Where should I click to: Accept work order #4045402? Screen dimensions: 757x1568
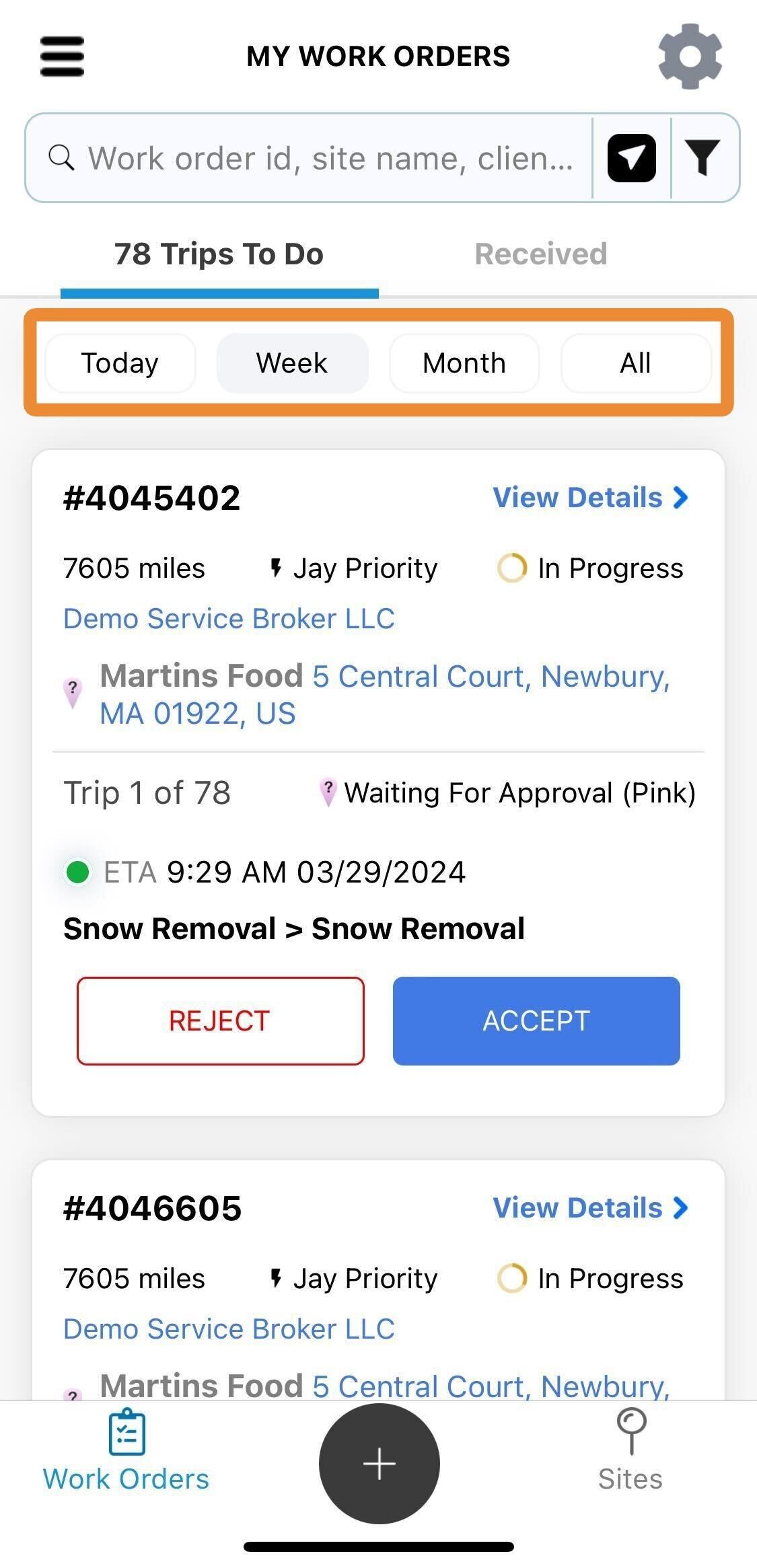pyautogui.click(x=536, y=1020)
